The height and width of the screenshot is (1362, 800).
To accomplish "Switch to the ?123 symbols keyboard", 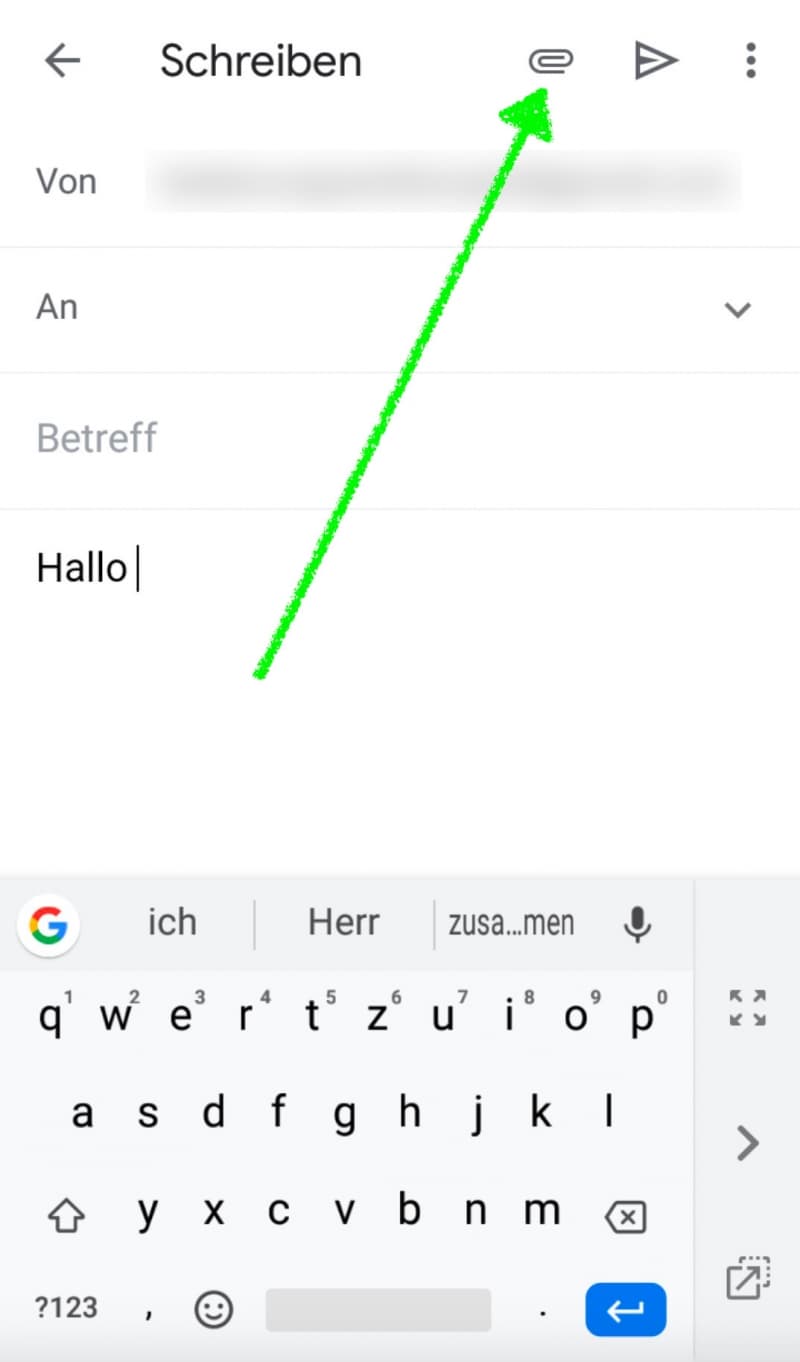I will (66, 1307).
